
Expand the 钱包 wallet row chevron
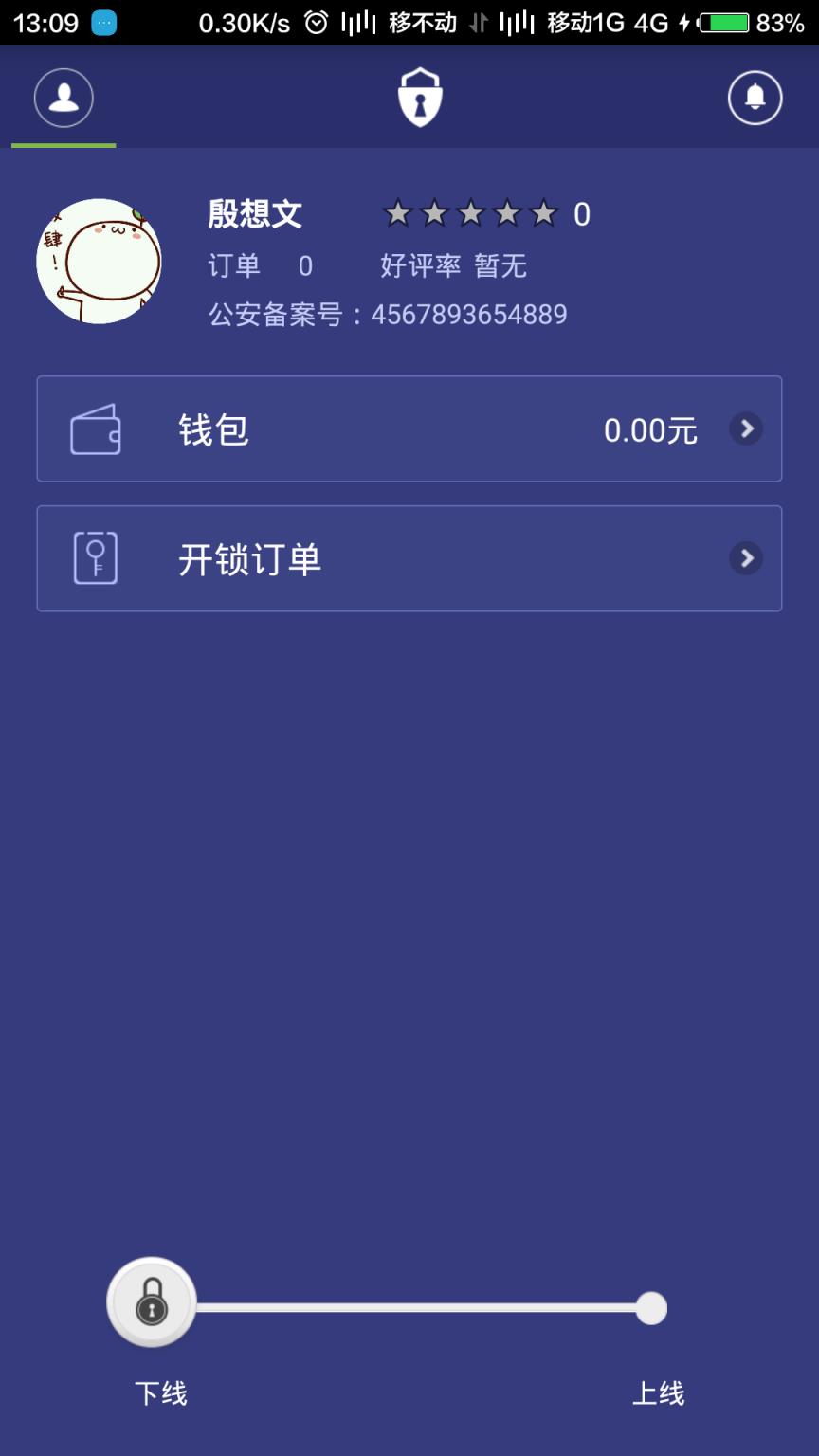pos(746,428)
